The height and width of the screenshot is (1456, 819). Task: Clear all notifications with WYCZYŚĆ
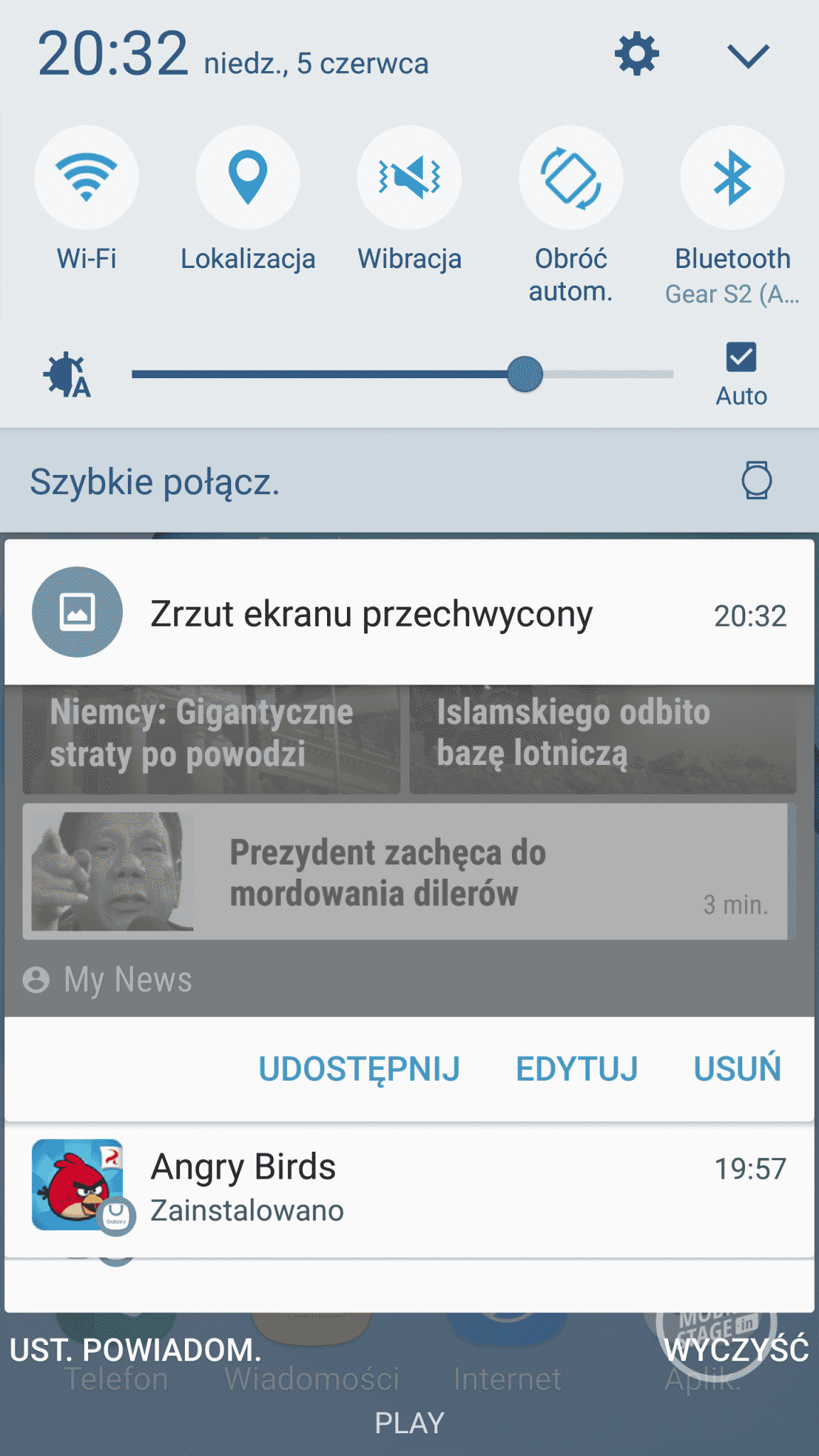[x=736, y=1349]
